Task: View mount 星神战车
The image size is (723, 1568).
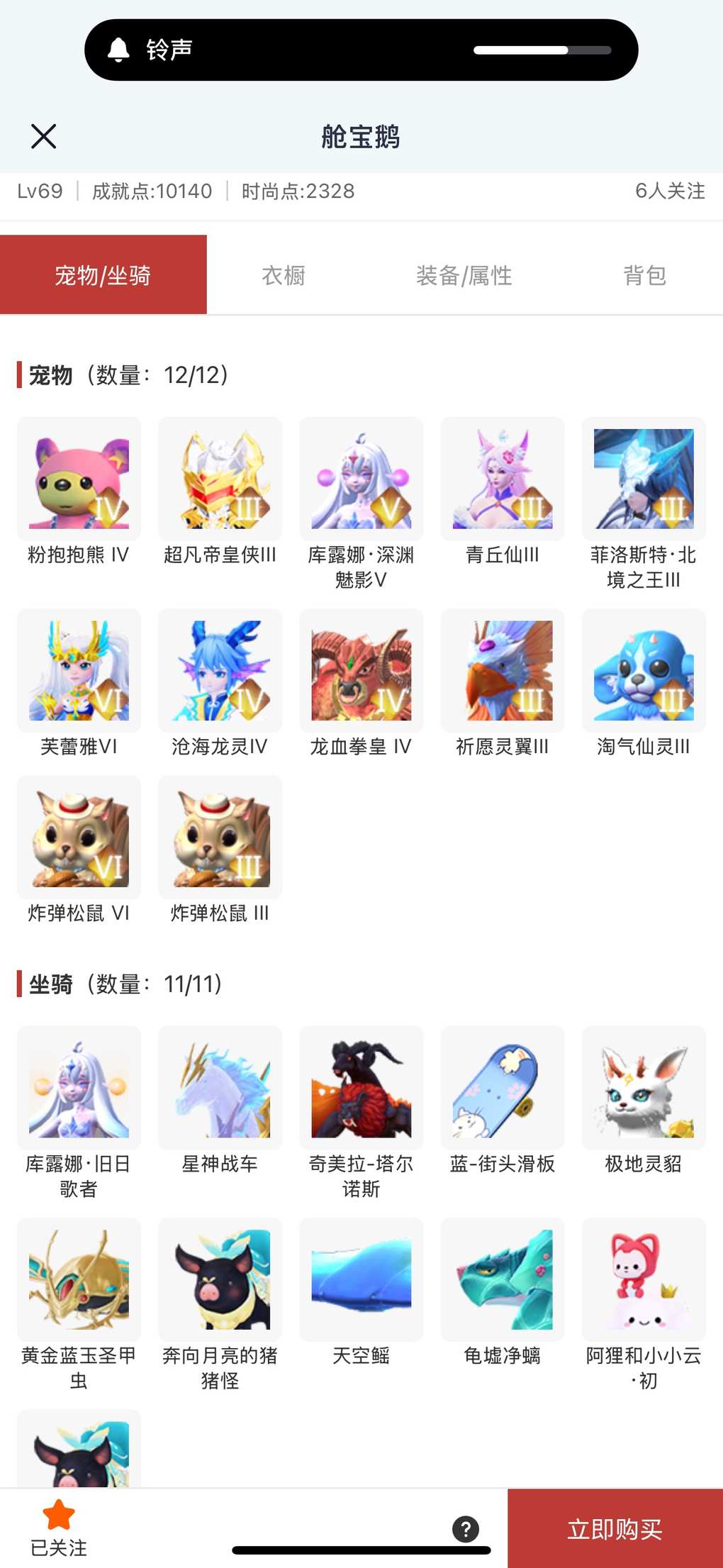Action: coord(220,1088)
